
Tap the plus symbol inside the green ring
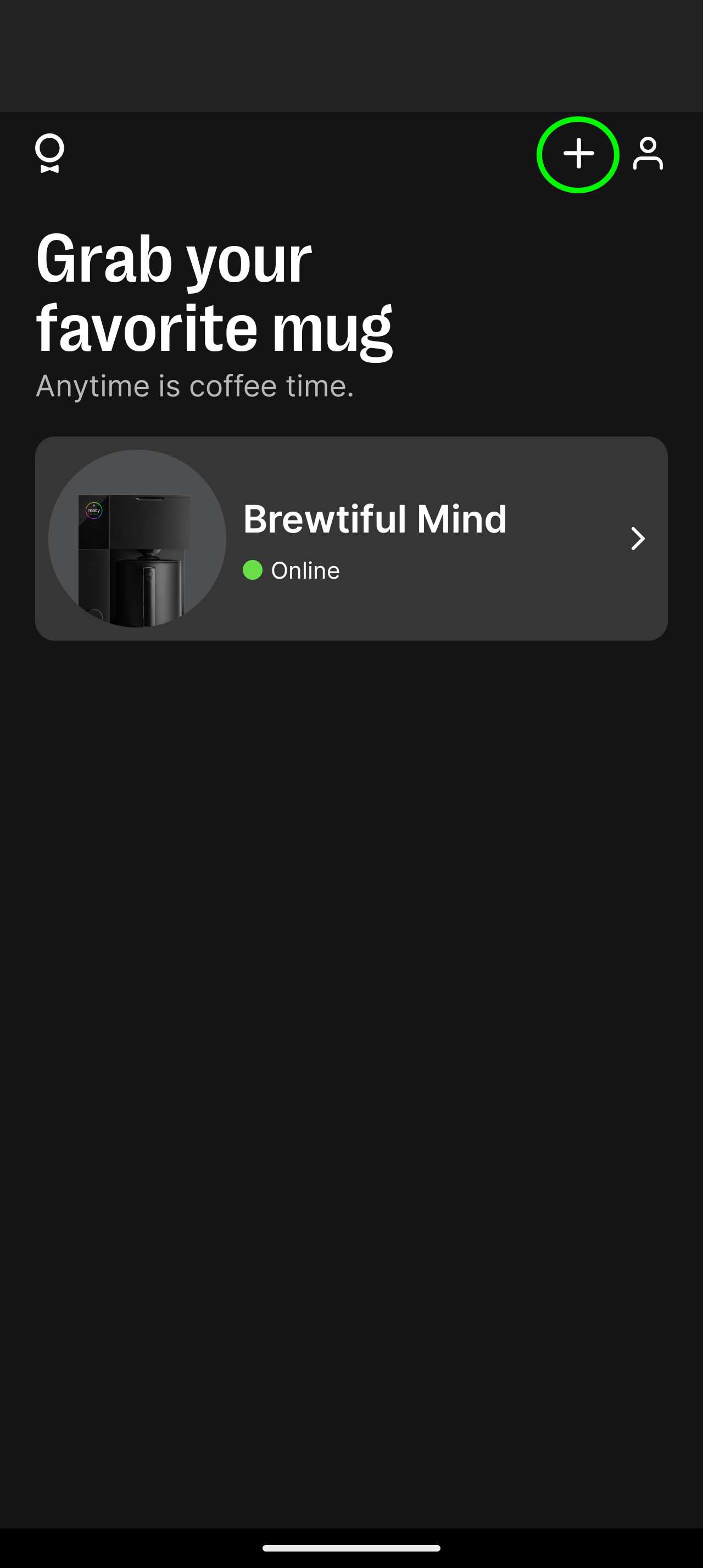pos(578,155)
